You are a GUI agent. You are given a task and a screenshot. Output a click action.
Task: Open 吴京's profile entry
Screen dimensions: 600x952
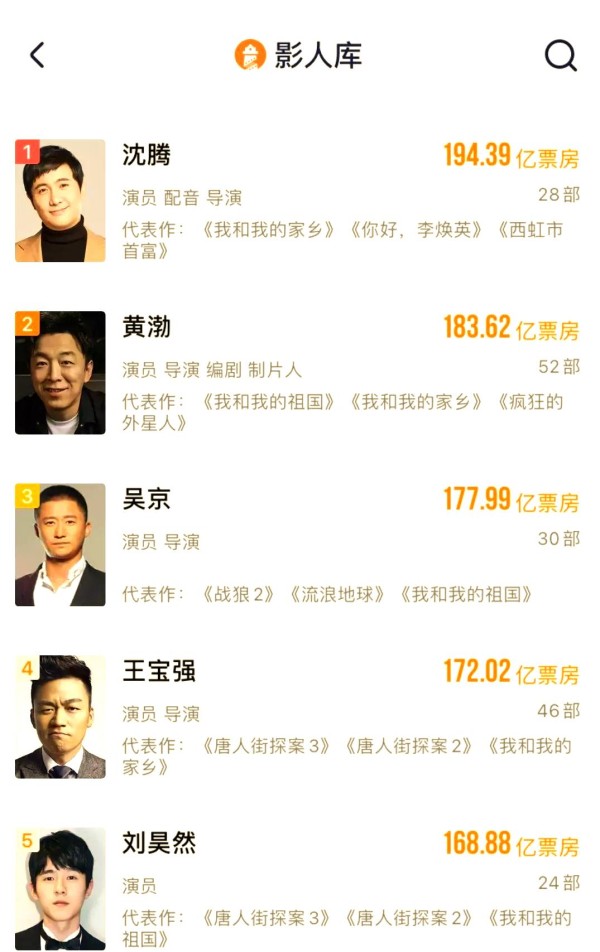tap(146, 498)
